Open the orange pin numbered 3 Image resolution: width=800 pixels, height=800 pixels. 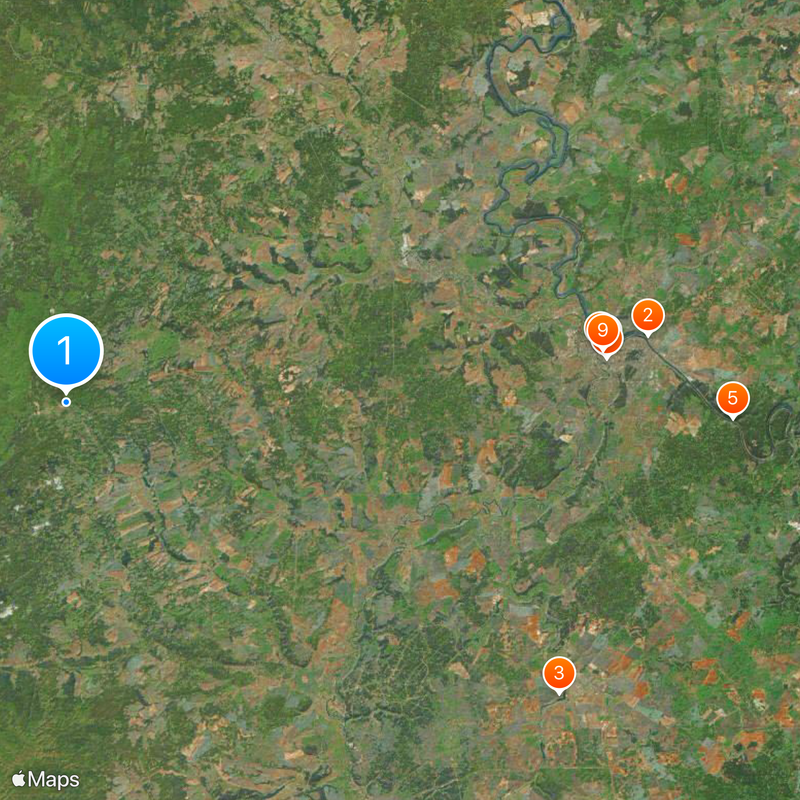559,673
